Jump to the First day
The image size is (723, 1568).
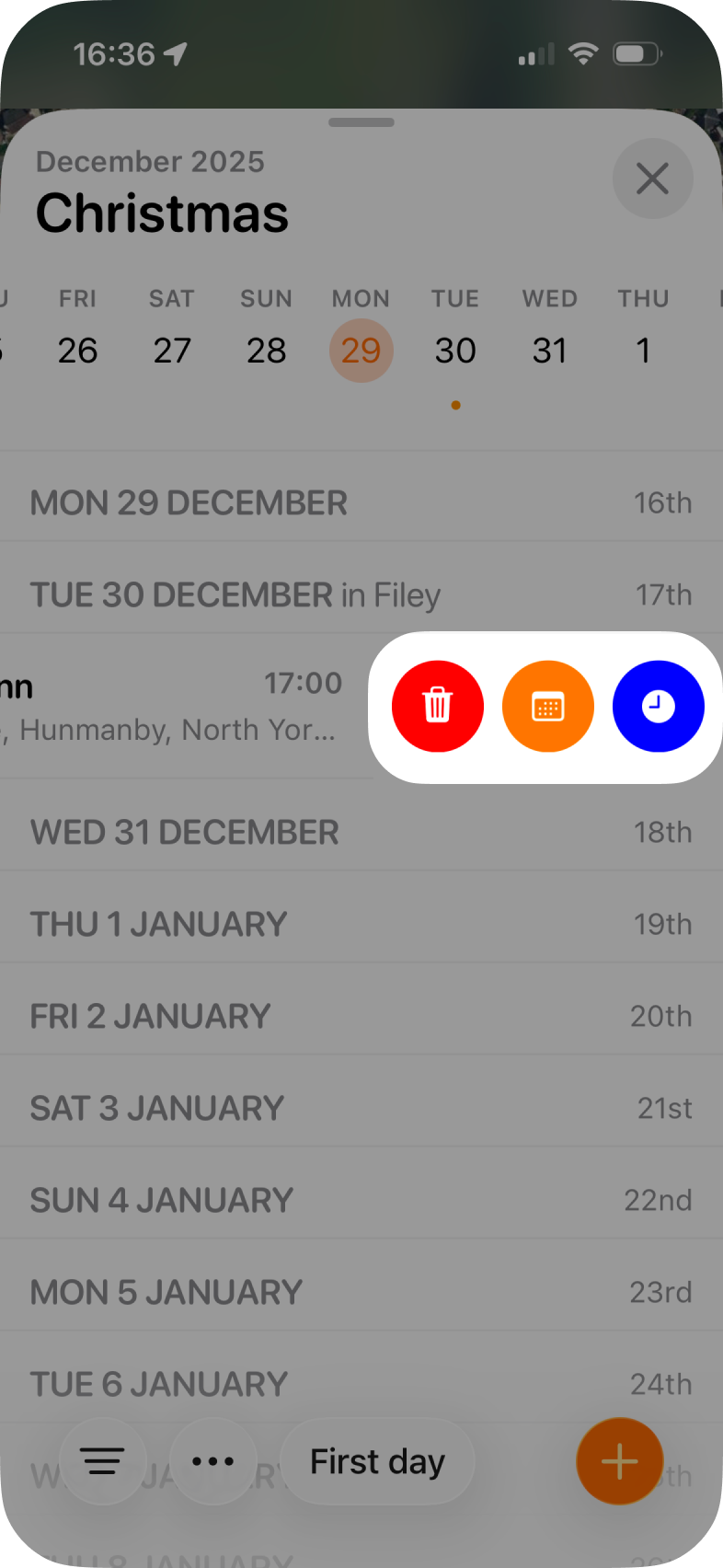point(377,1461)
